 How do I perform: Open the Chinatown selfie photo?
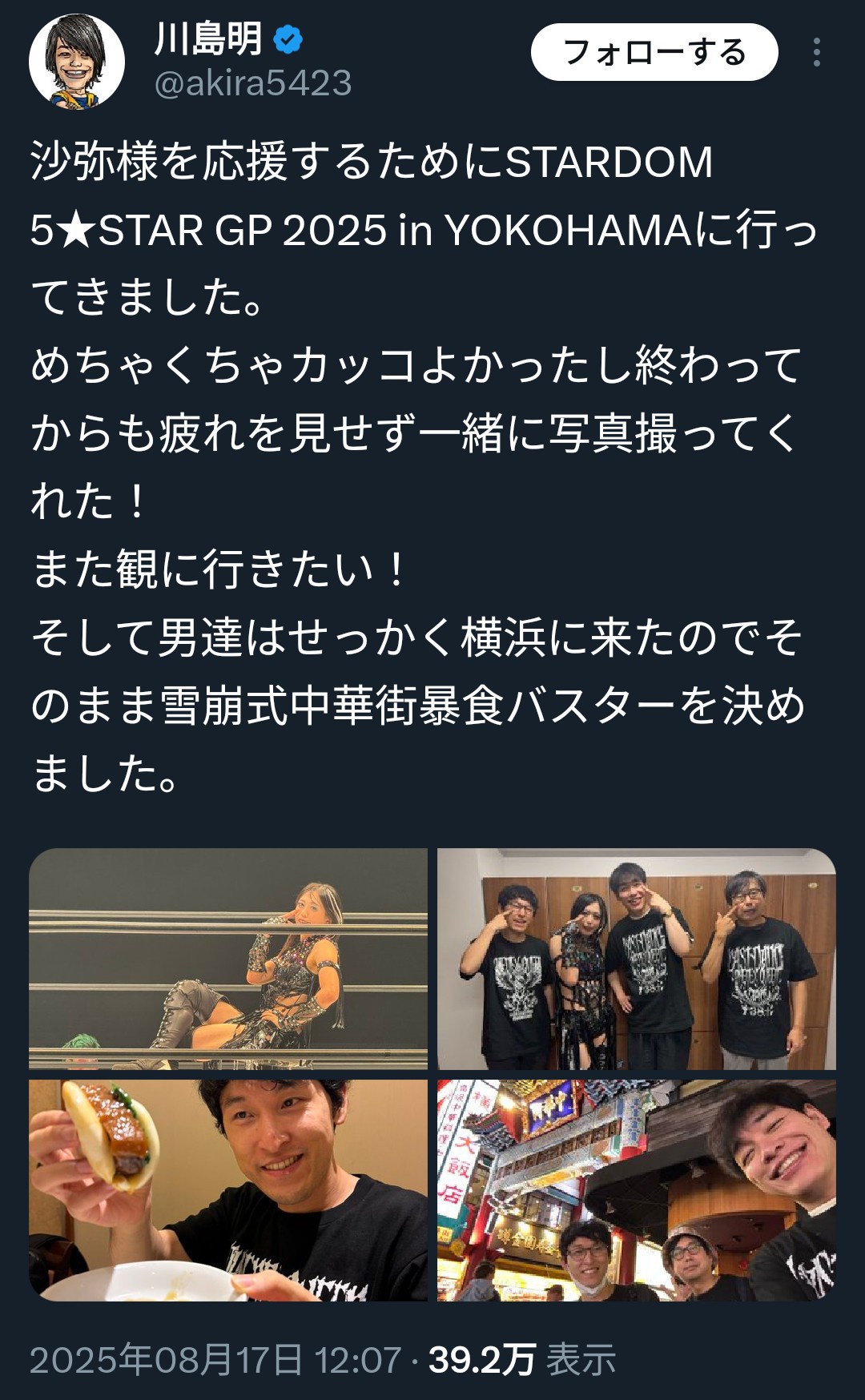[x=637, y=1190]
